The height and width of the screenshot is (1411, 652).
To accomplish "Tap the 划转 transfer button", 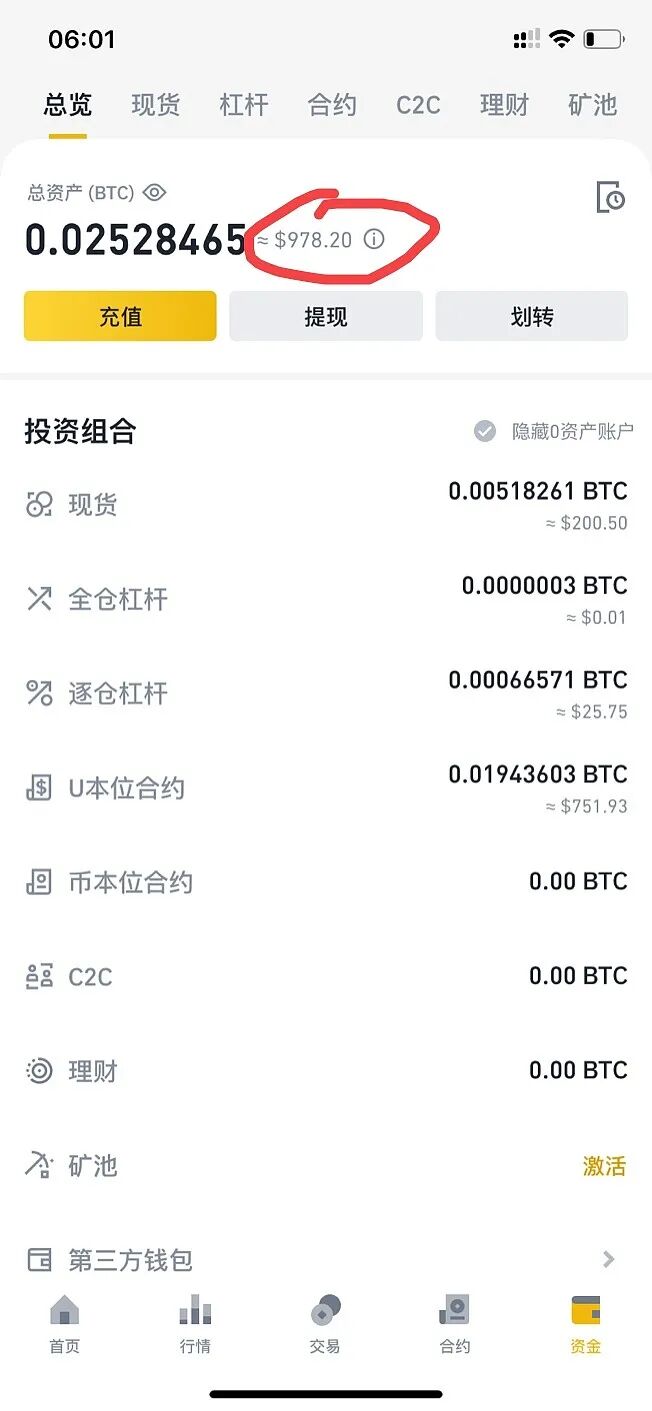I will (531, 316).
